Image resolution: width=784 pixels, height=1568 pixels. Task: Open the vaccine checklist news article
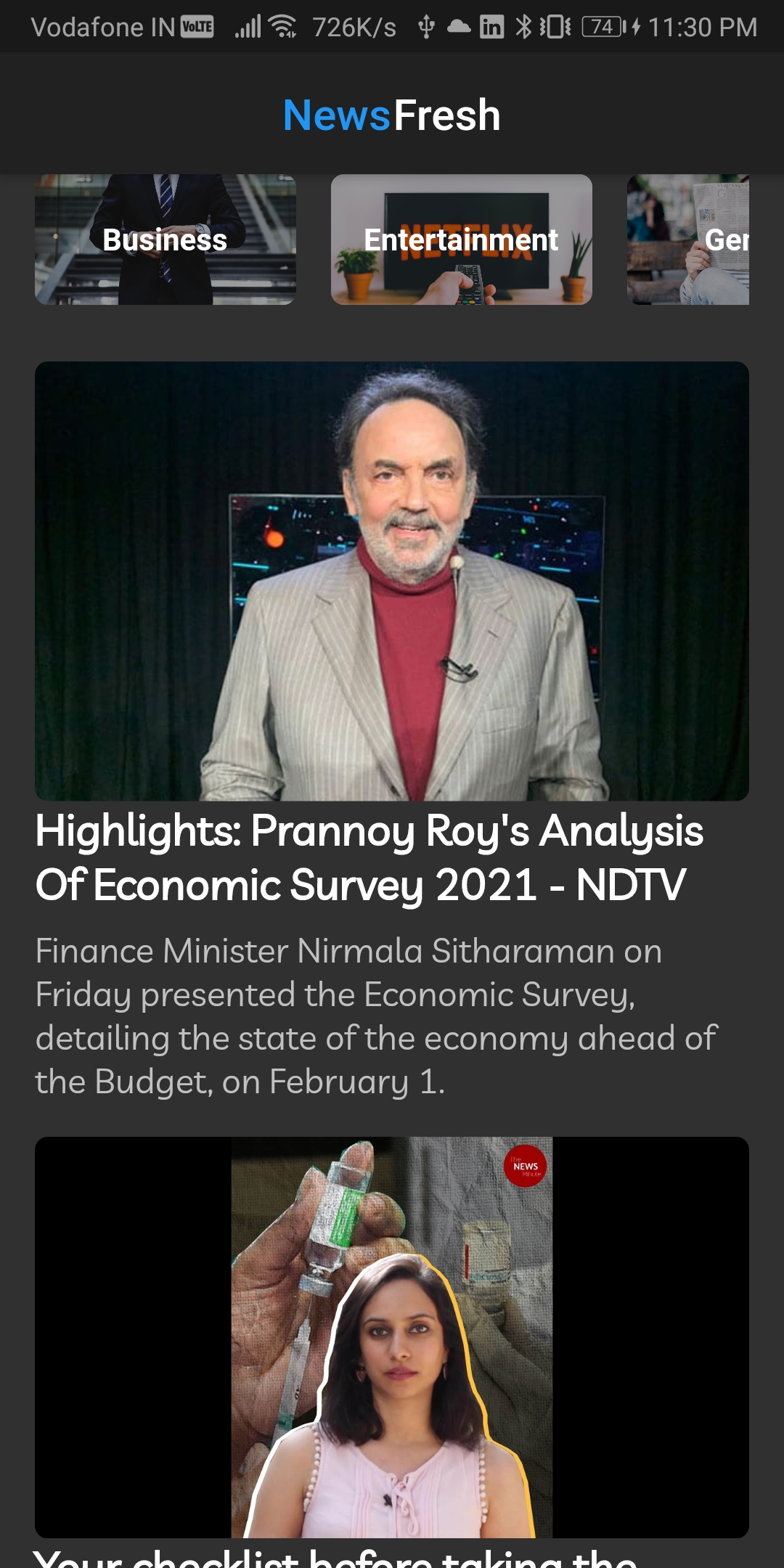point(392,1336)
